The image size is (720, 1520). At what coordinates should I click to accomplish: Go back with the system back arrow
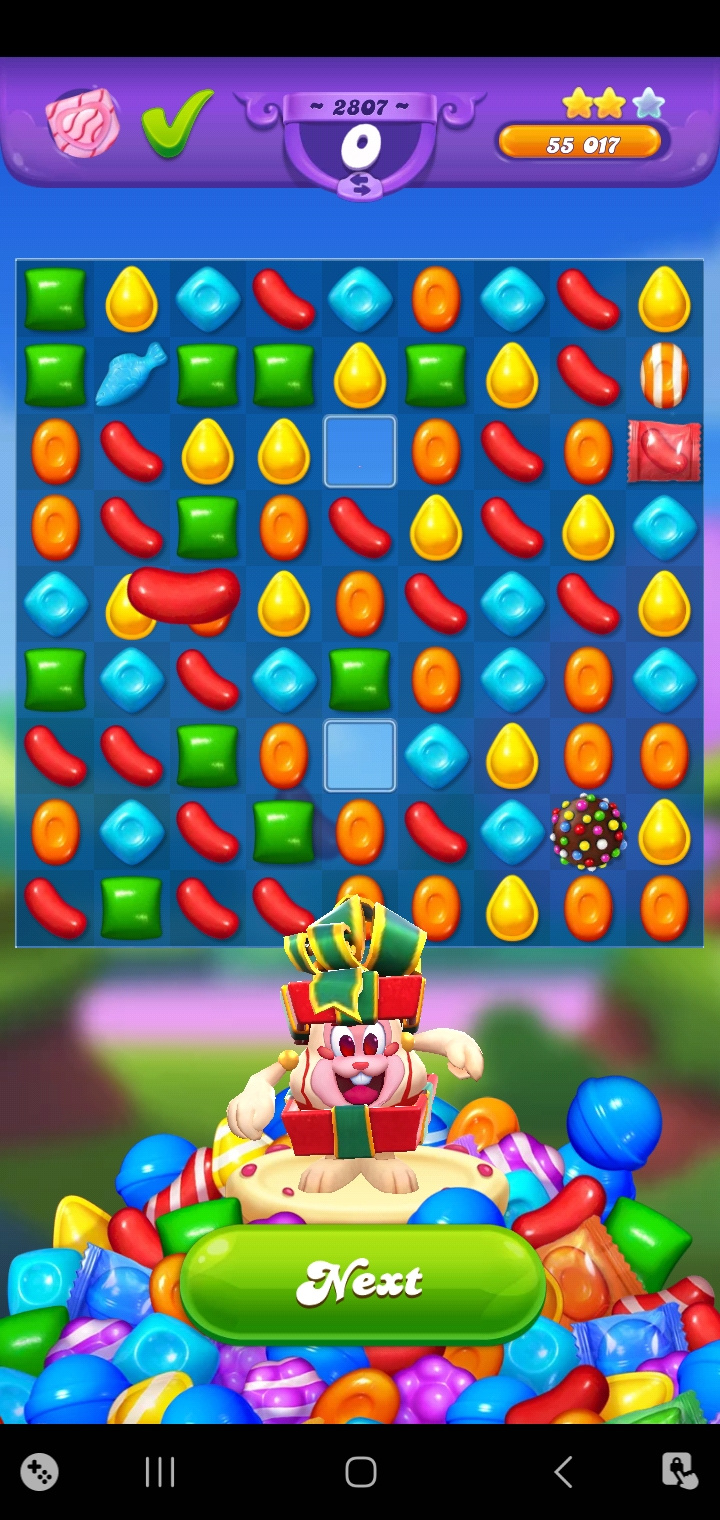(563, 1471)
